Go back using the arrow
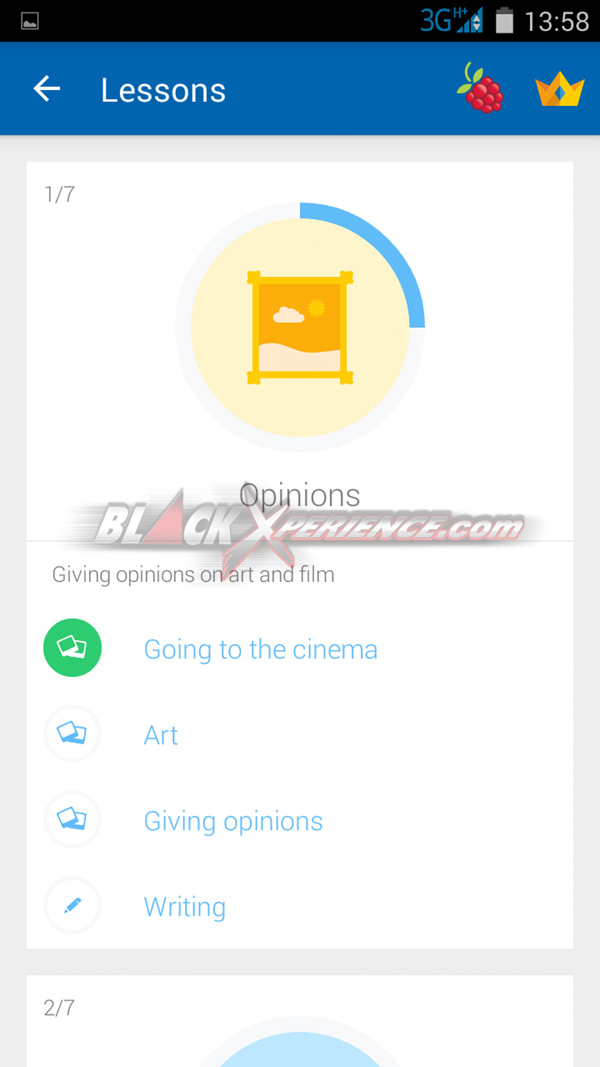600x1067 pixels. point(47,89)
